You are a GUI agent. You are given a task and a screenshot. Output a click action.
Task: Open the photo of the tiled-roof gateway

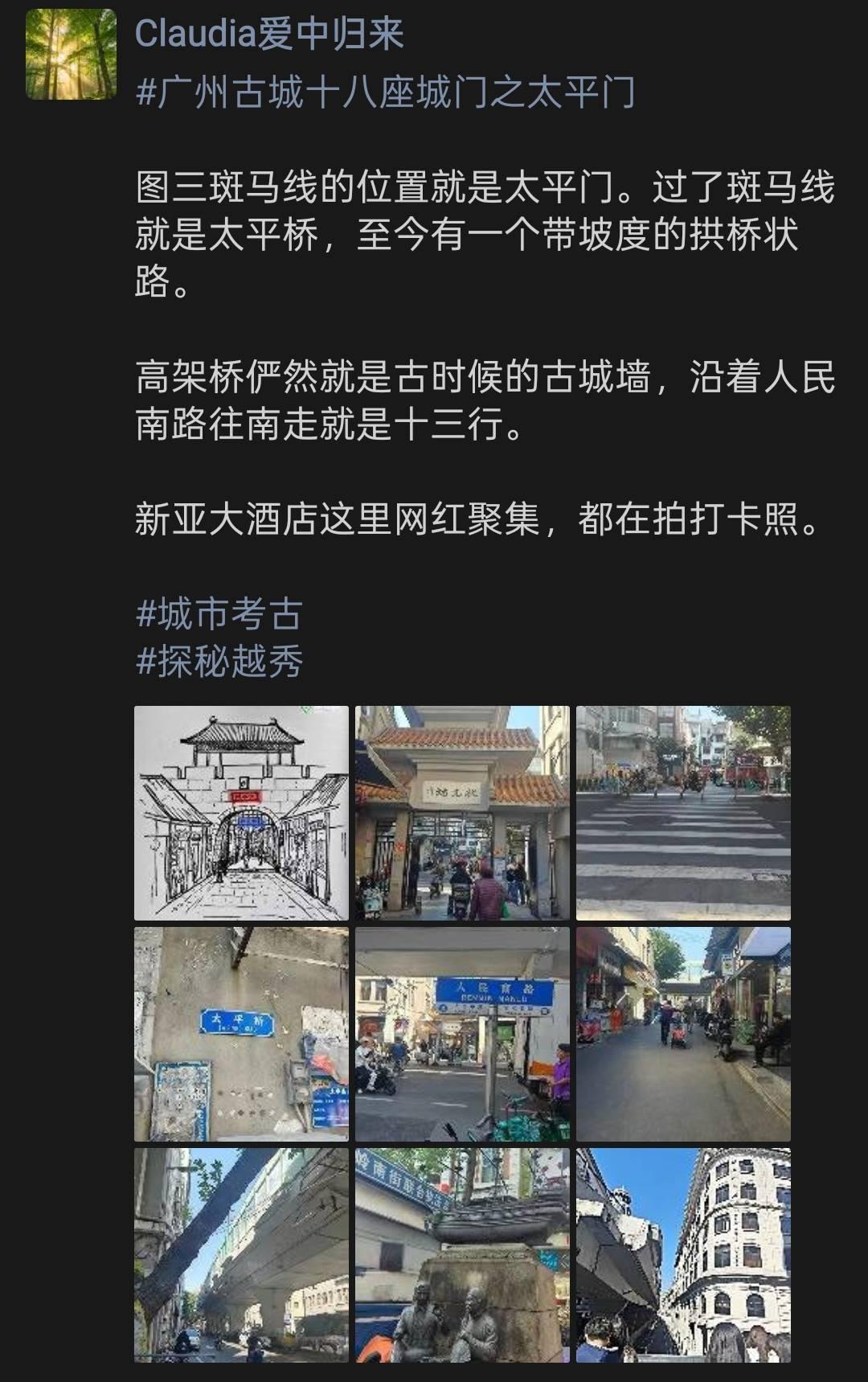[462, 813]
